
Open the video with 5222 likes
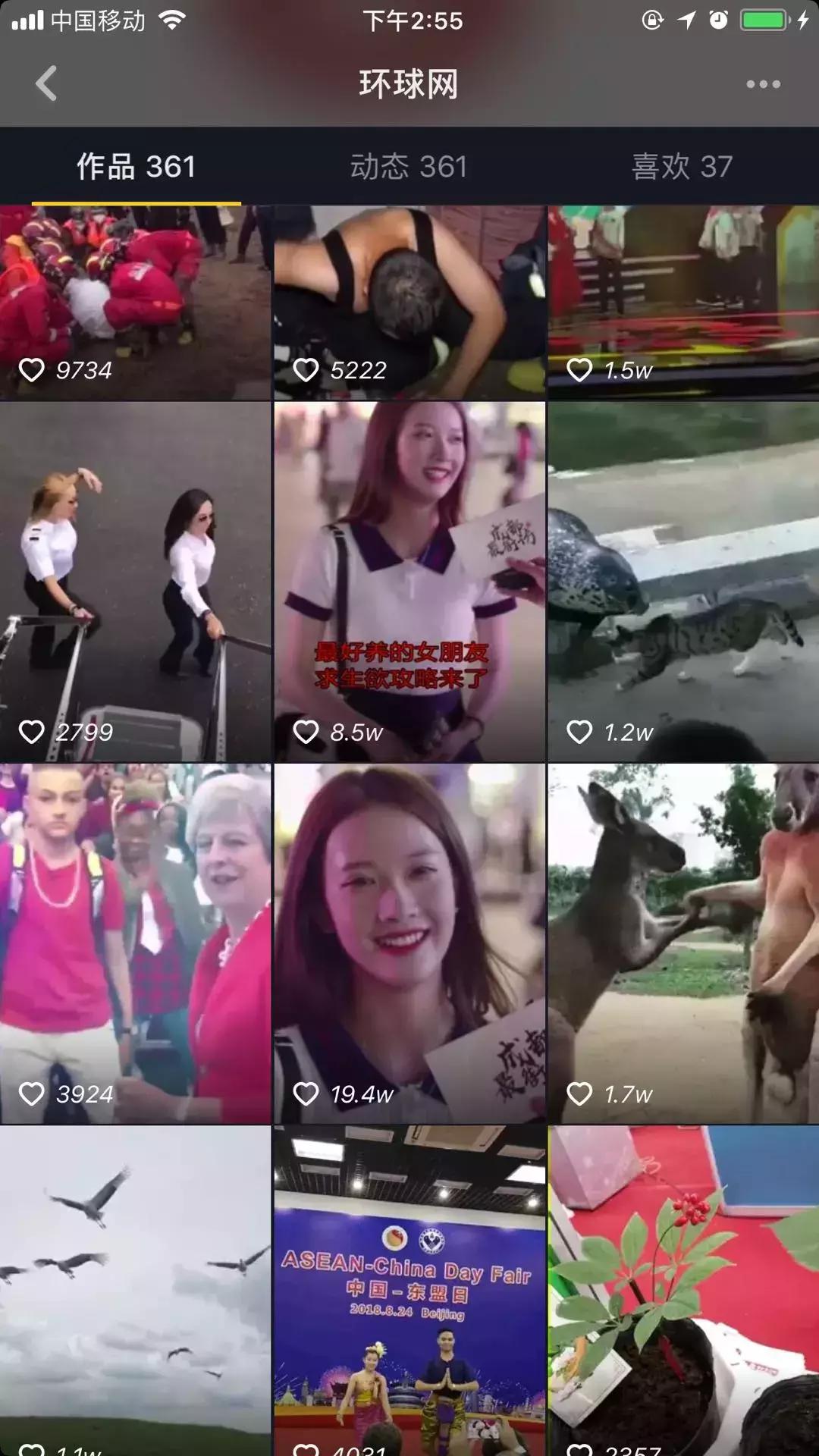[x=409, y=302]
